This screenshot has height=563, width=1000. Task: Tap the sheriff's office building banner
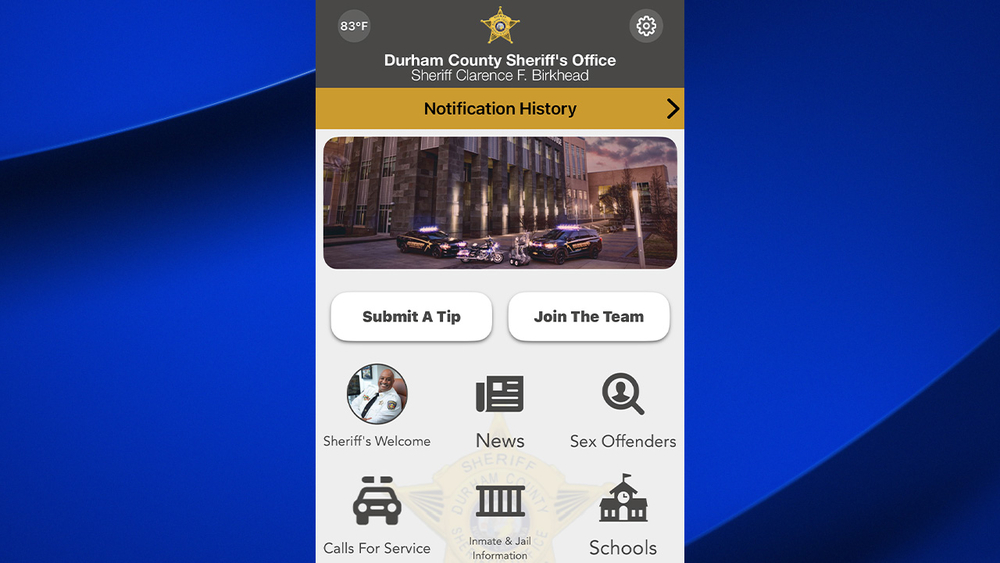pos(500,203)
